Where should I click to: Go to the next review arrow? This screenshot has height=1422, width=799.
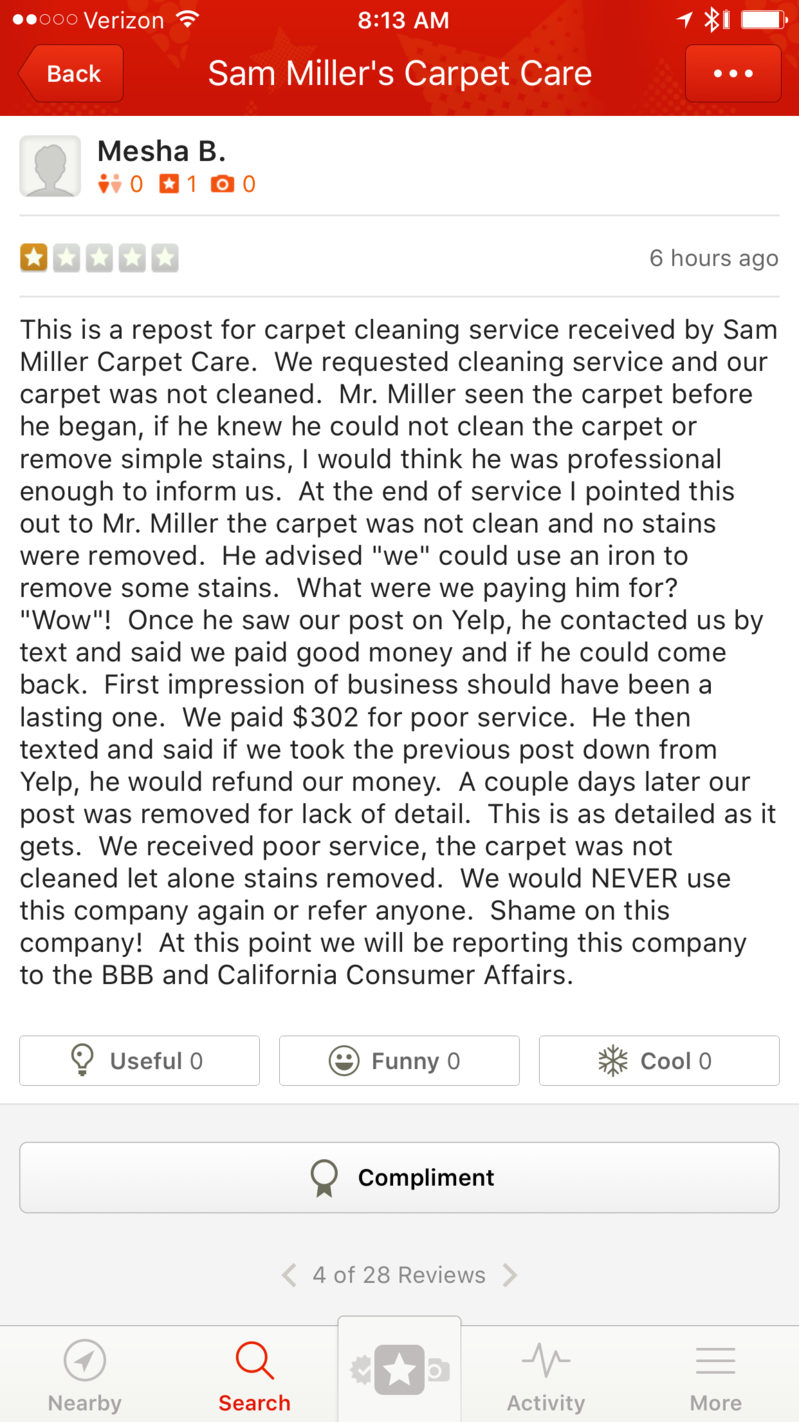tap(510, 1275)
